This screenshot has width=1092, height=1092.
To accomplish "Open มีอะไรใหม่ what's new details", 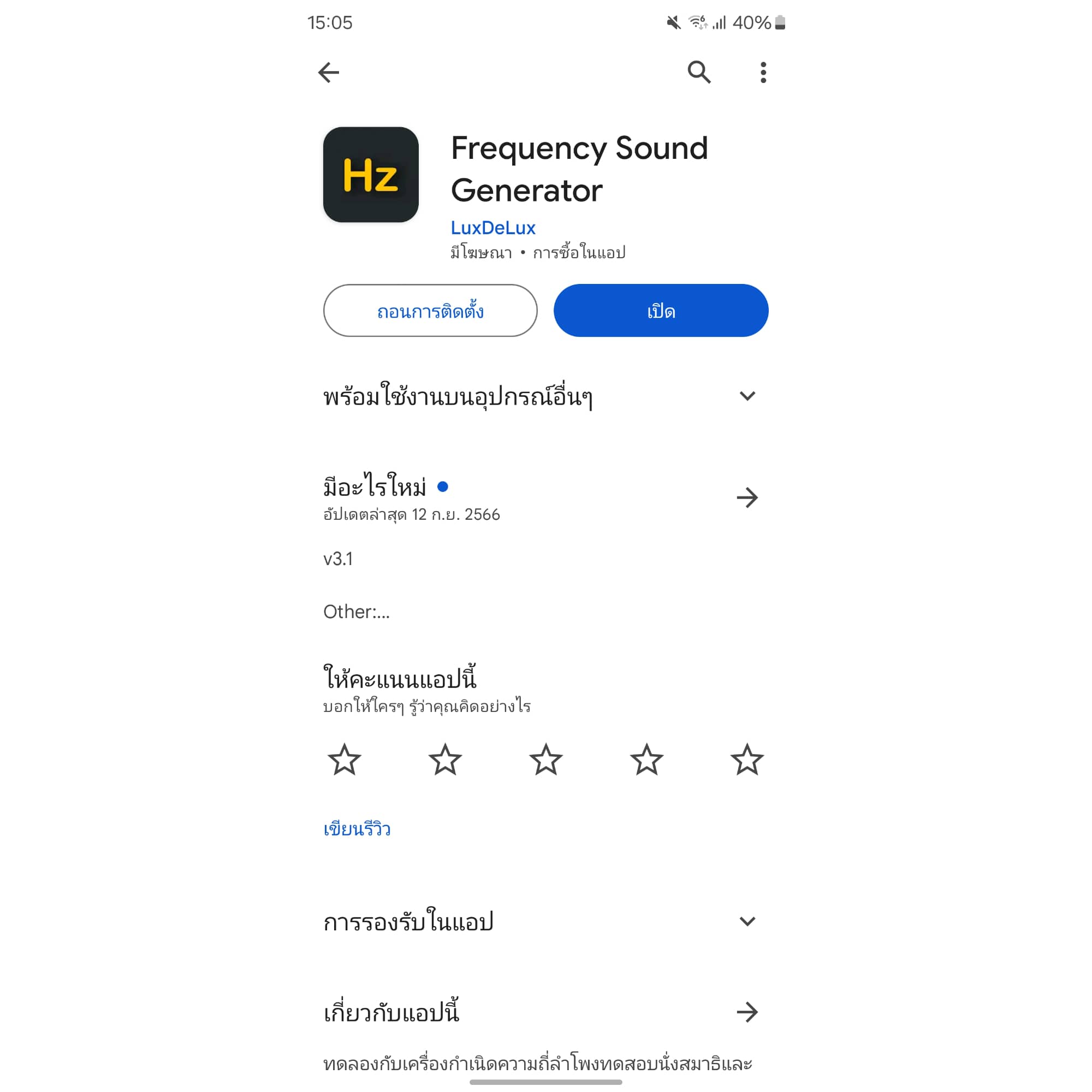I will coord(746,498).
